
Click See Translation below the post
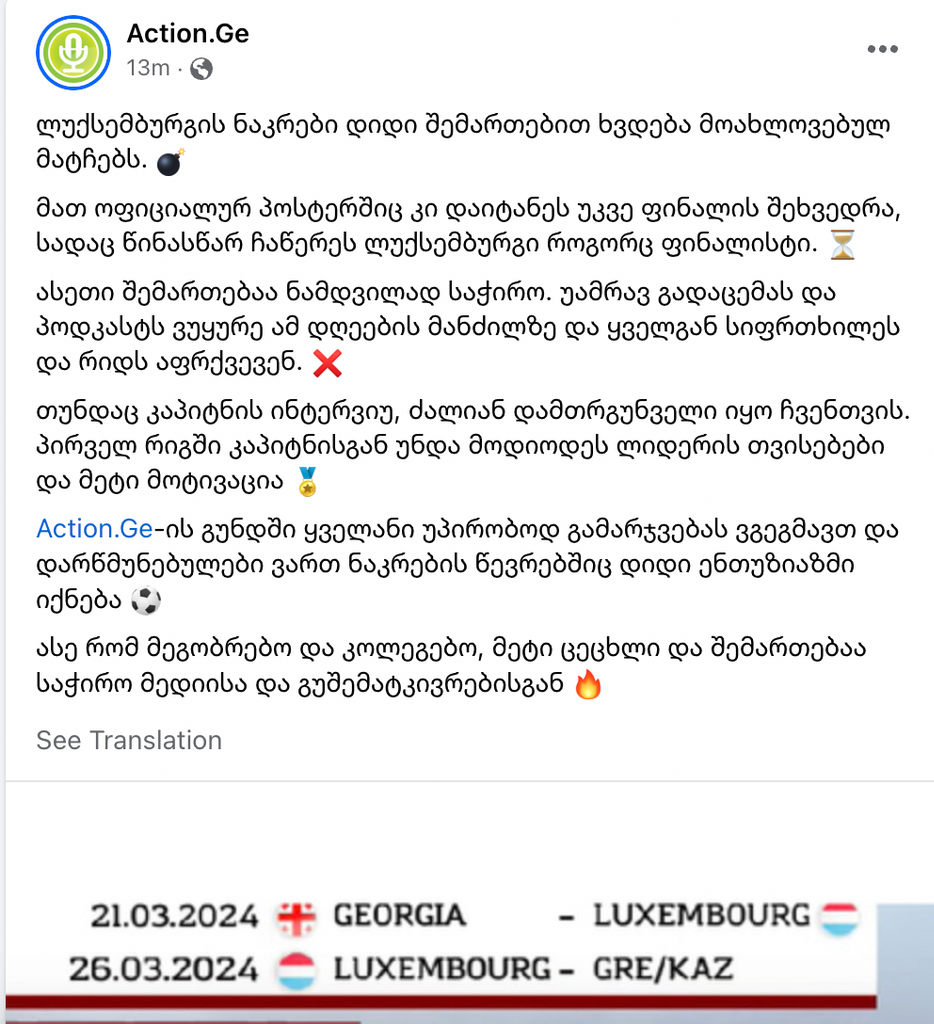coord(128,740)
